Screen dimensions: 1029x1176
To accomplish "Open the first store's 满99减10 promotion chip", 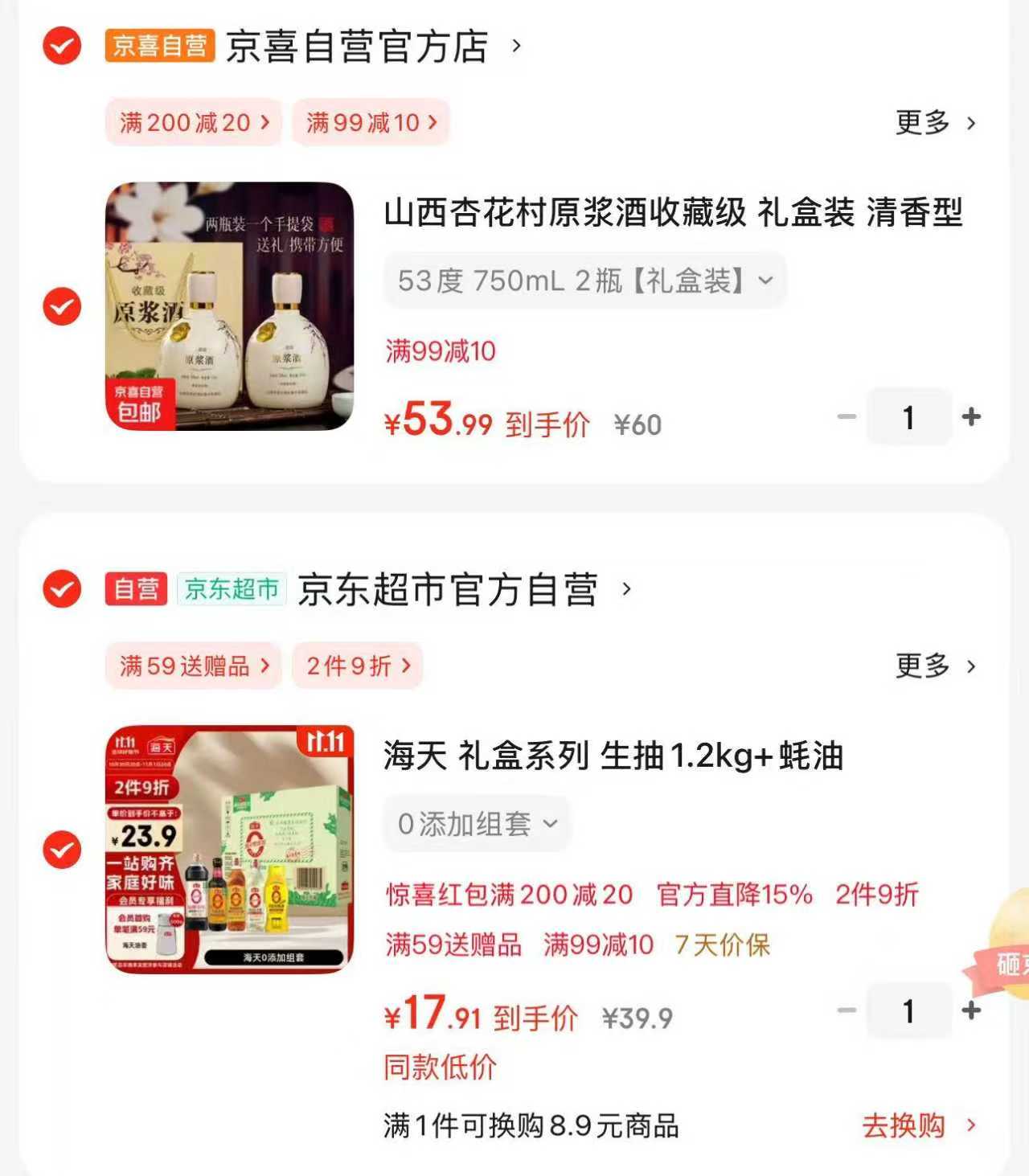I will [371, 123].
